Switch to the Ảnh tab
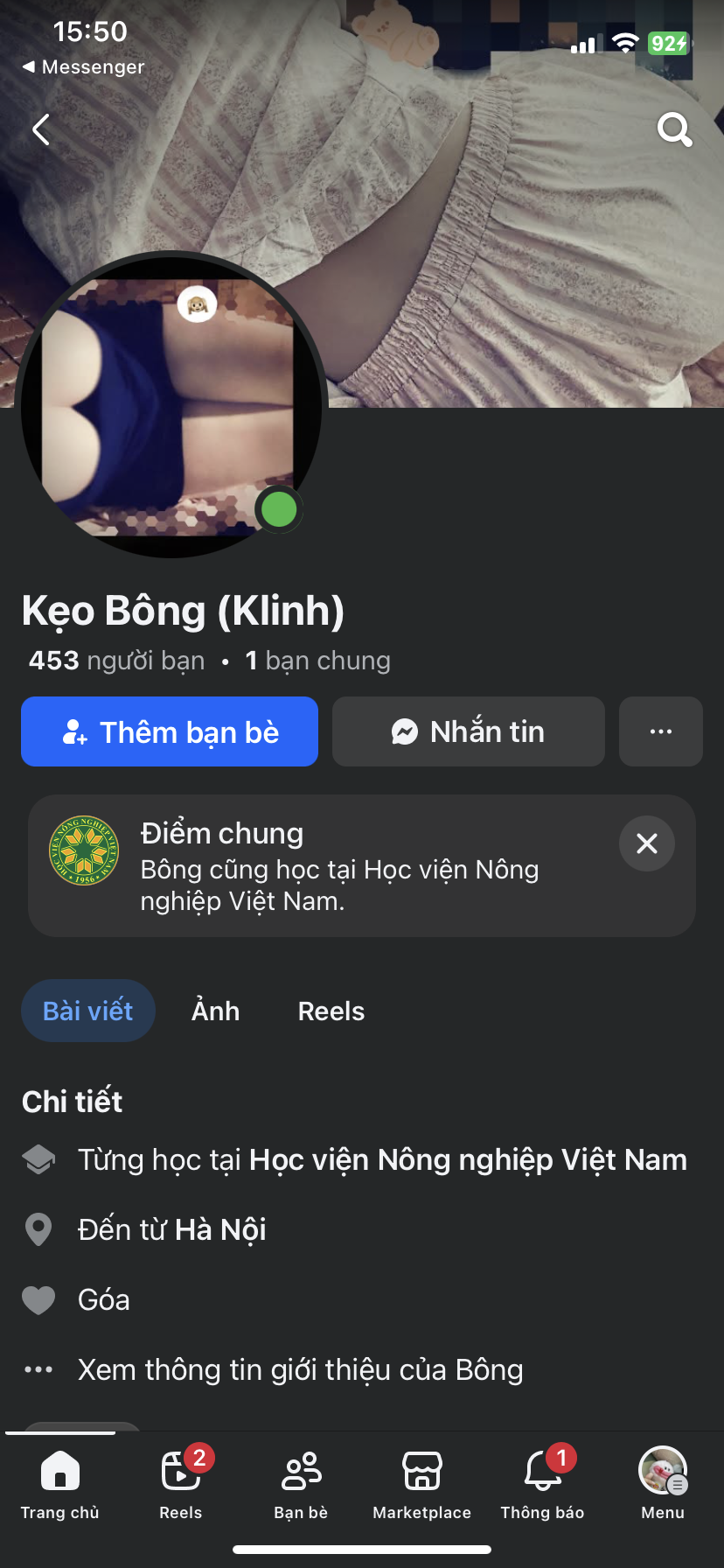Viewport: 724px width, 1568px height. 215,1011
